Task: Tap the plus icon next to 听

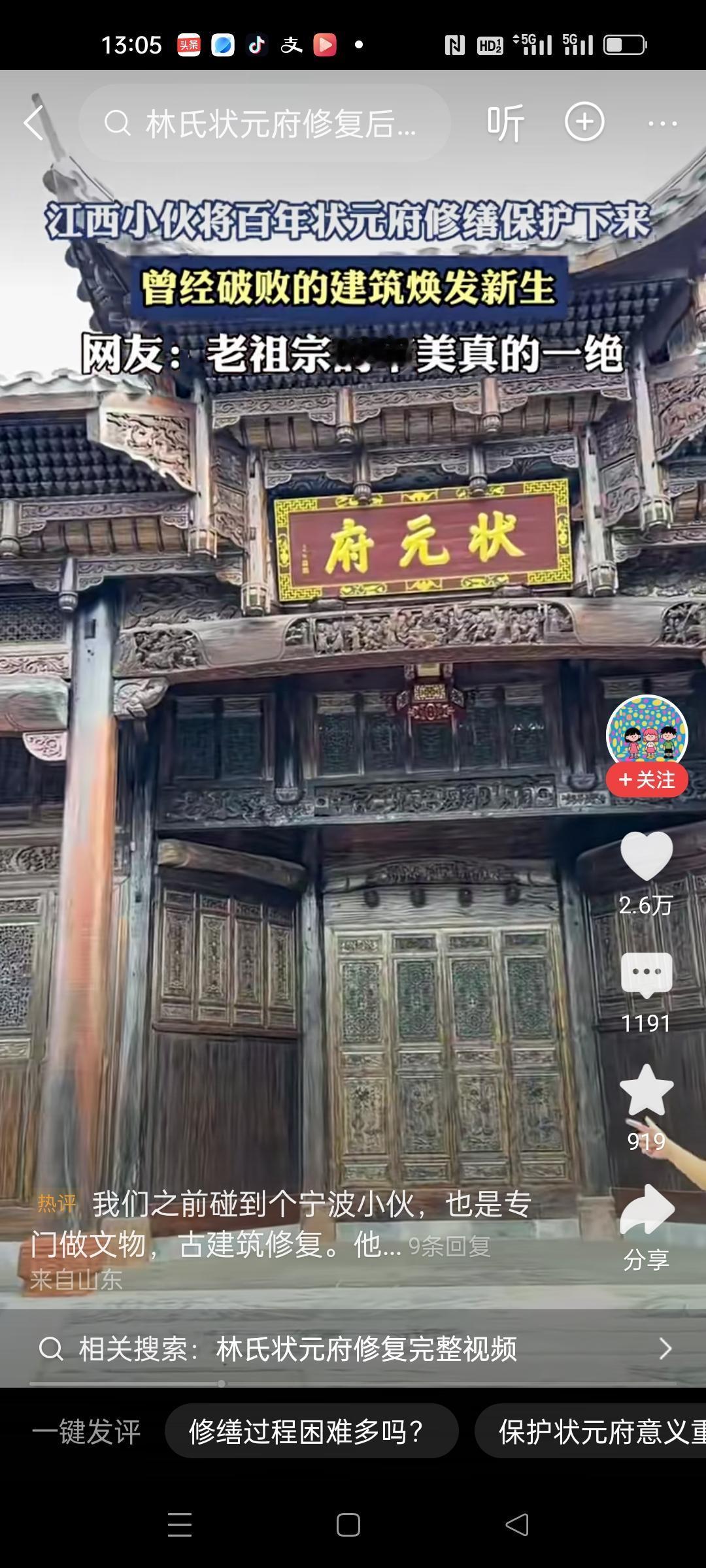Action: click(x=585, y=122)
